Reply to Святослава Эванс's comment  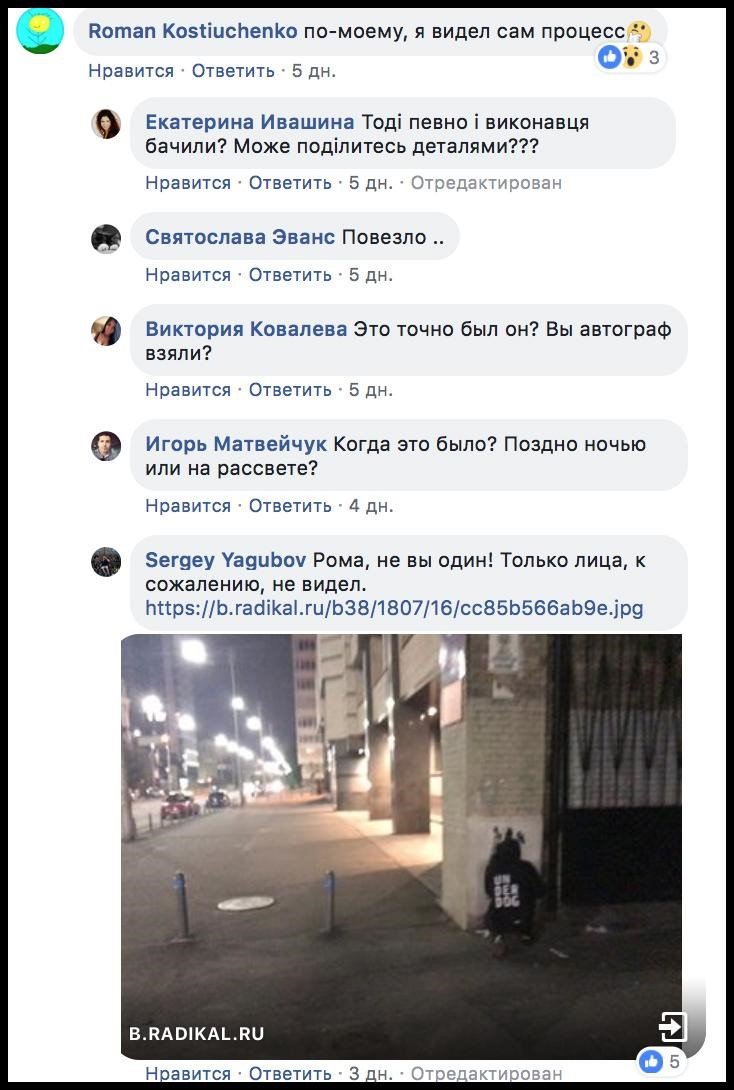[289, 275]
